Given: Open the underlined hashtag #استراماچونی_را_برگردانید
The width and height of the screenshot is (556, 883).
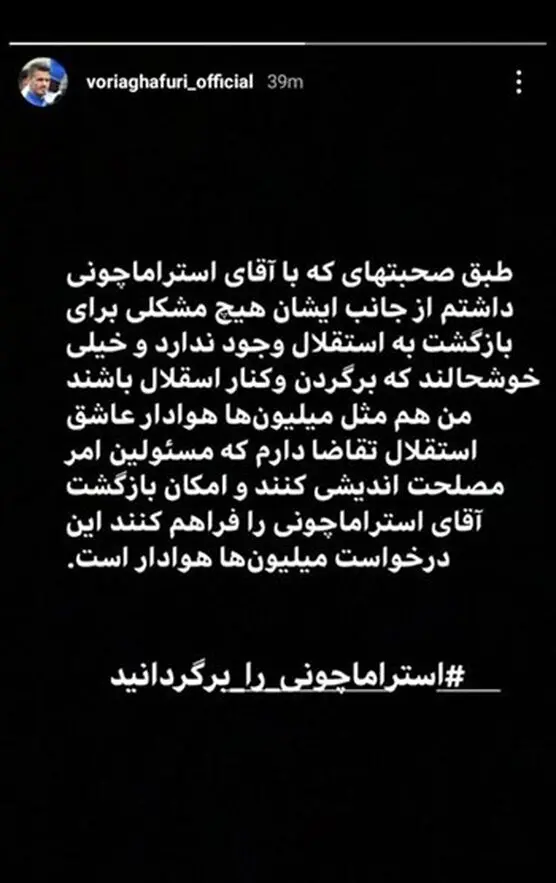Looking at the screenshot, I should 305,677.
